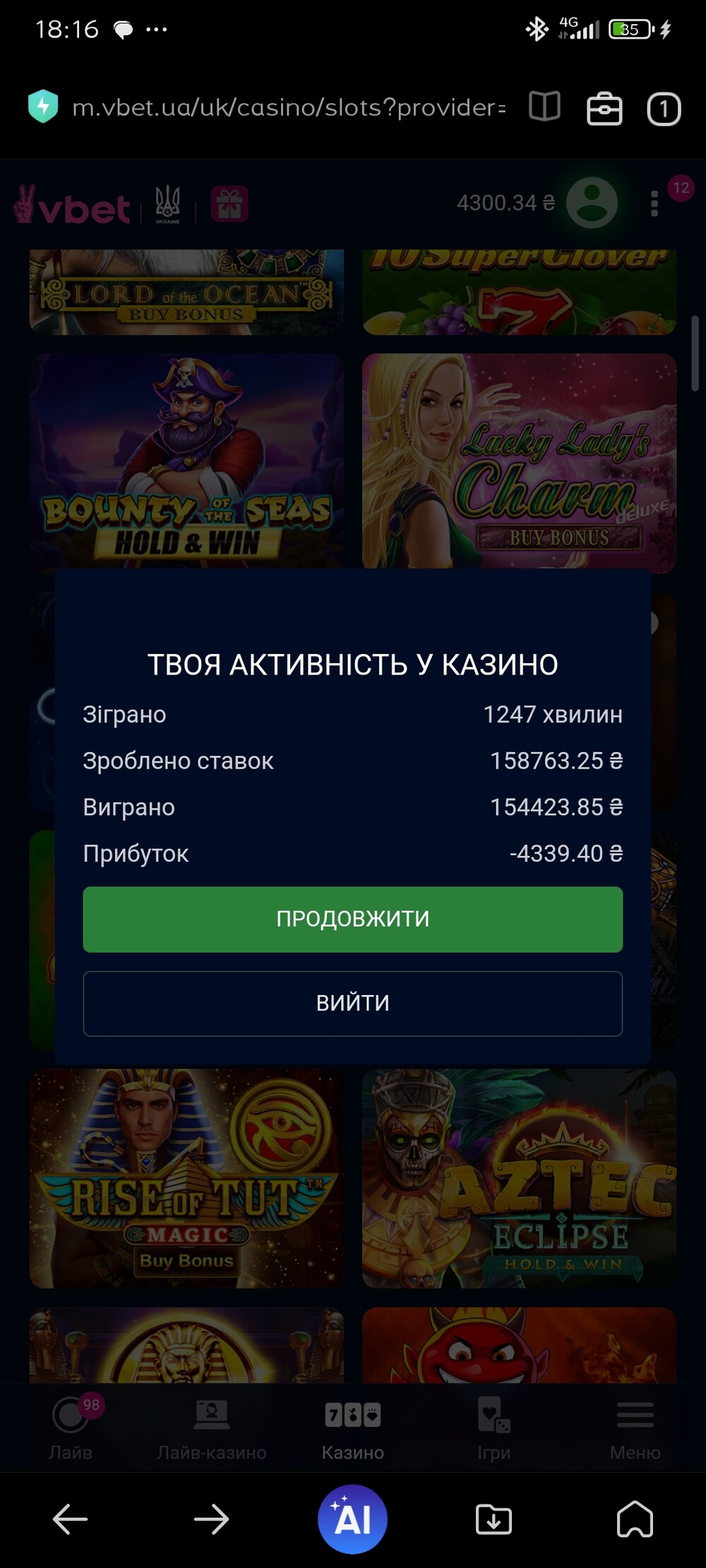
Task: Go back to the previous page
Action: 71,1519
